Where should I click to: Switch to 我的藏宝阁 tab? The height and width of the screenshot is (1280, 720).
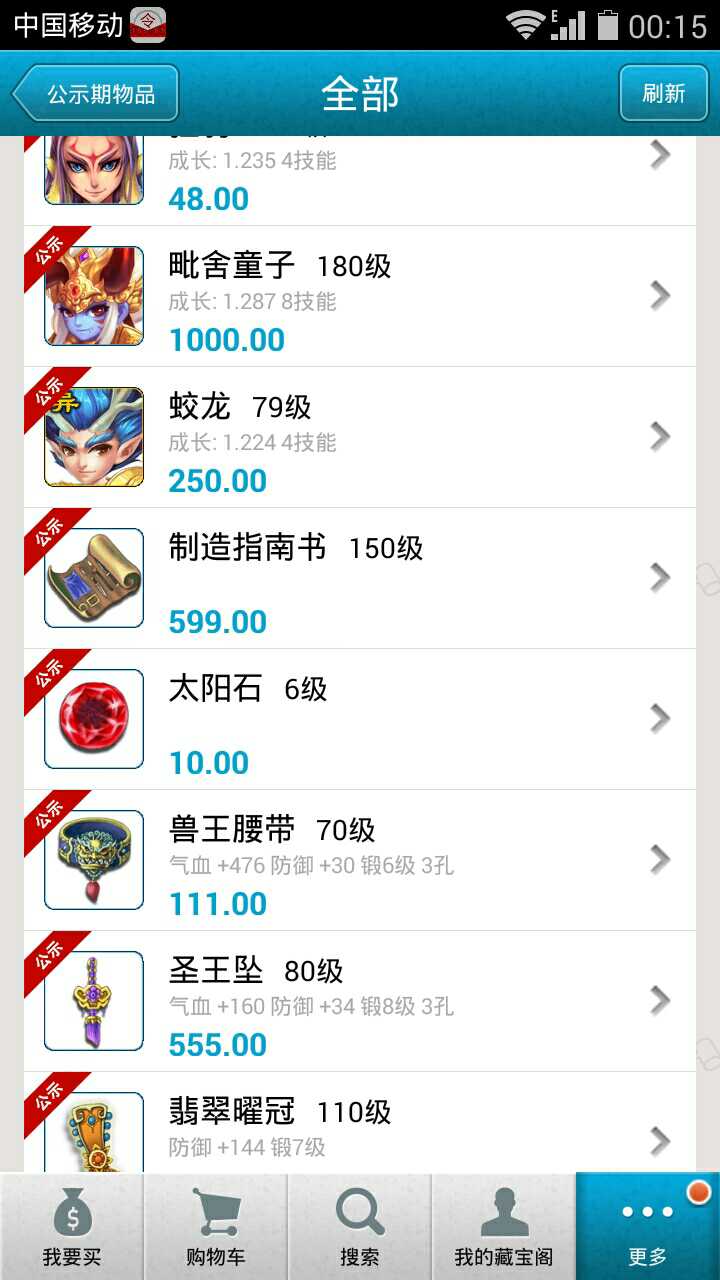pyautogui.click(x=504, y=1227)
